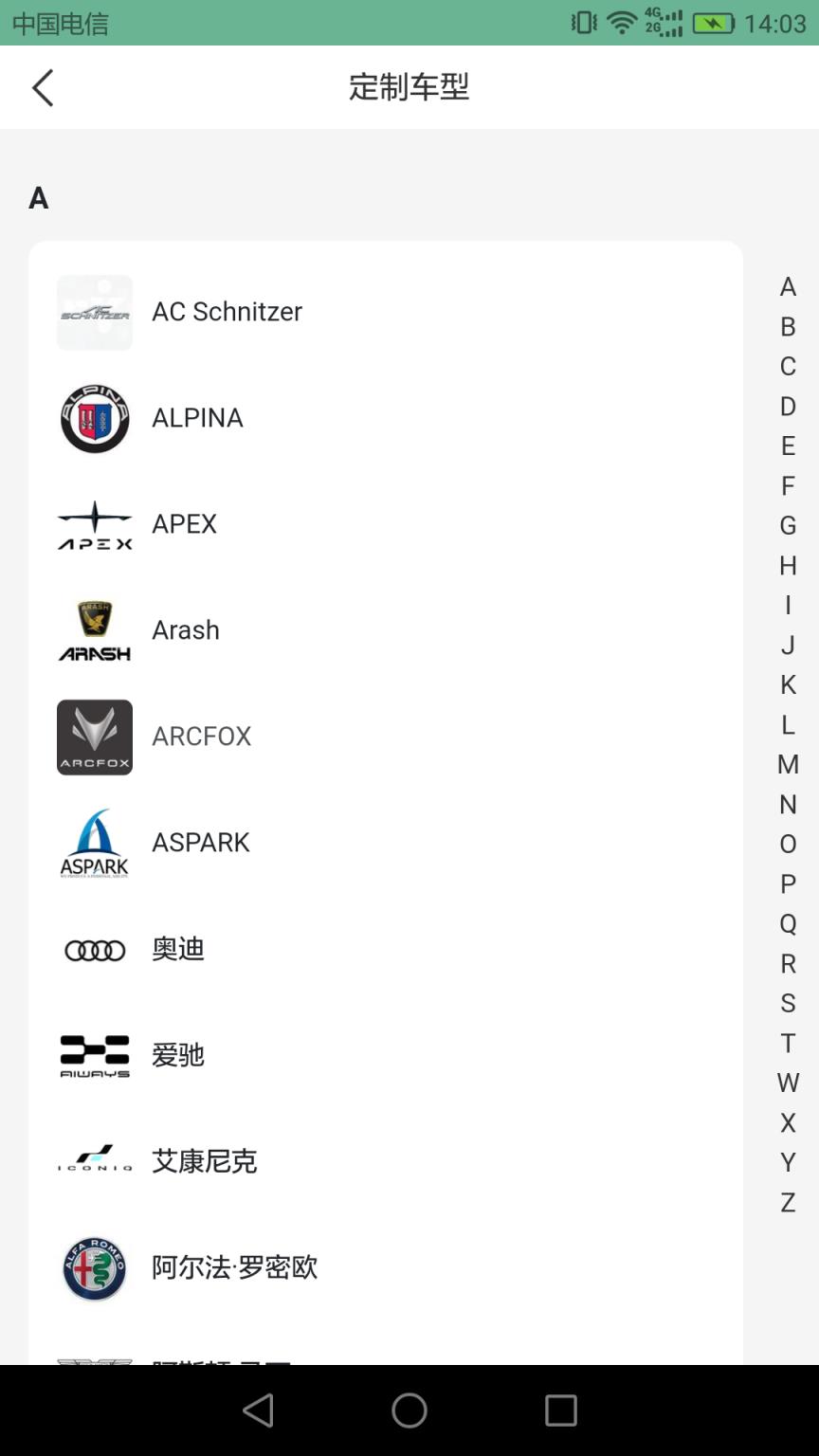Go back using the top-left arrow
Viewport: 819px width, 1456px height.
pos(42,86)
